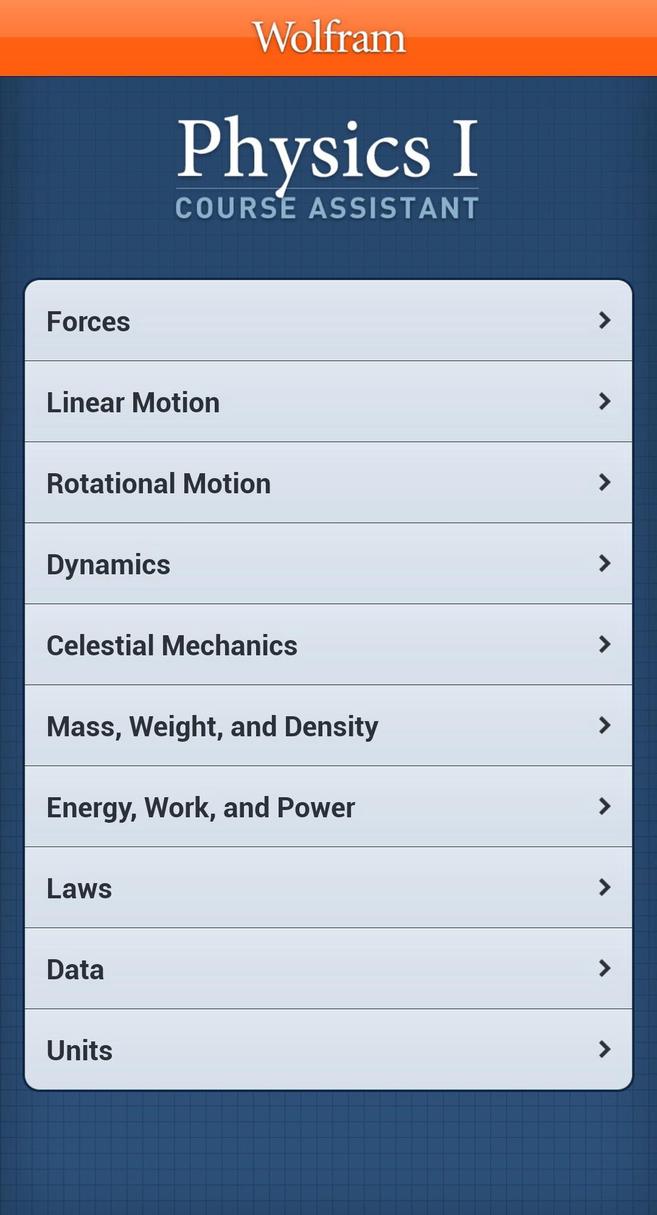657x1215 pixels.
Task: Browse the Data section
Action: click(328, 969)
